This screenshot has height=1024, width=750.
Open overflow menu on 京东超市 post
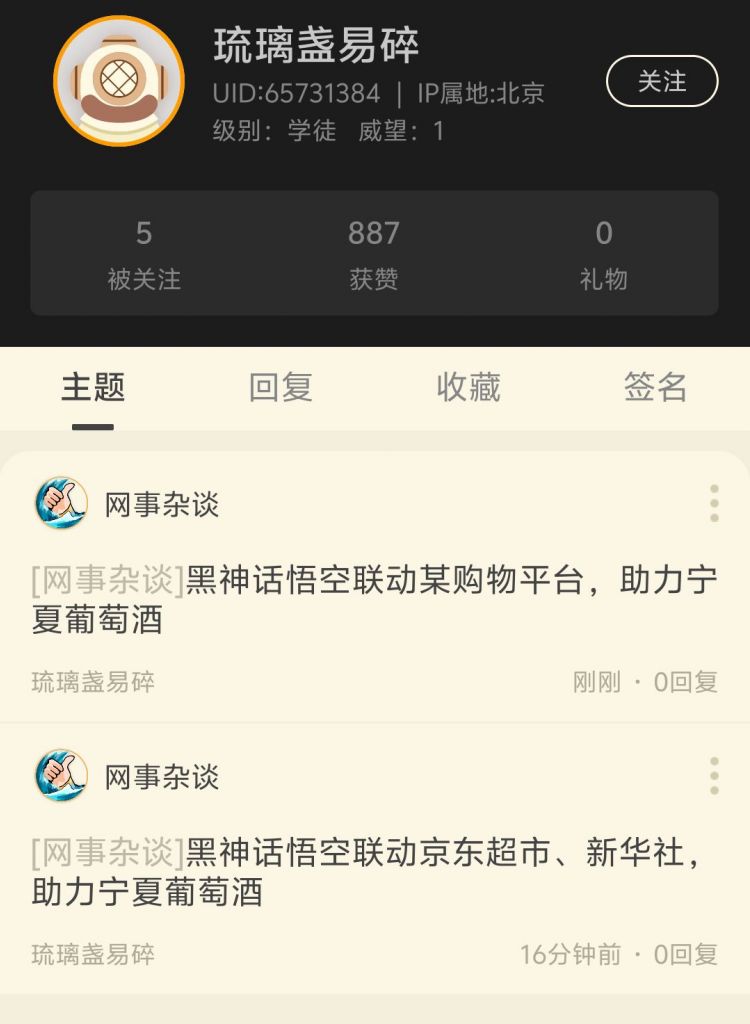pyautogui.click(x=714, y=776)
